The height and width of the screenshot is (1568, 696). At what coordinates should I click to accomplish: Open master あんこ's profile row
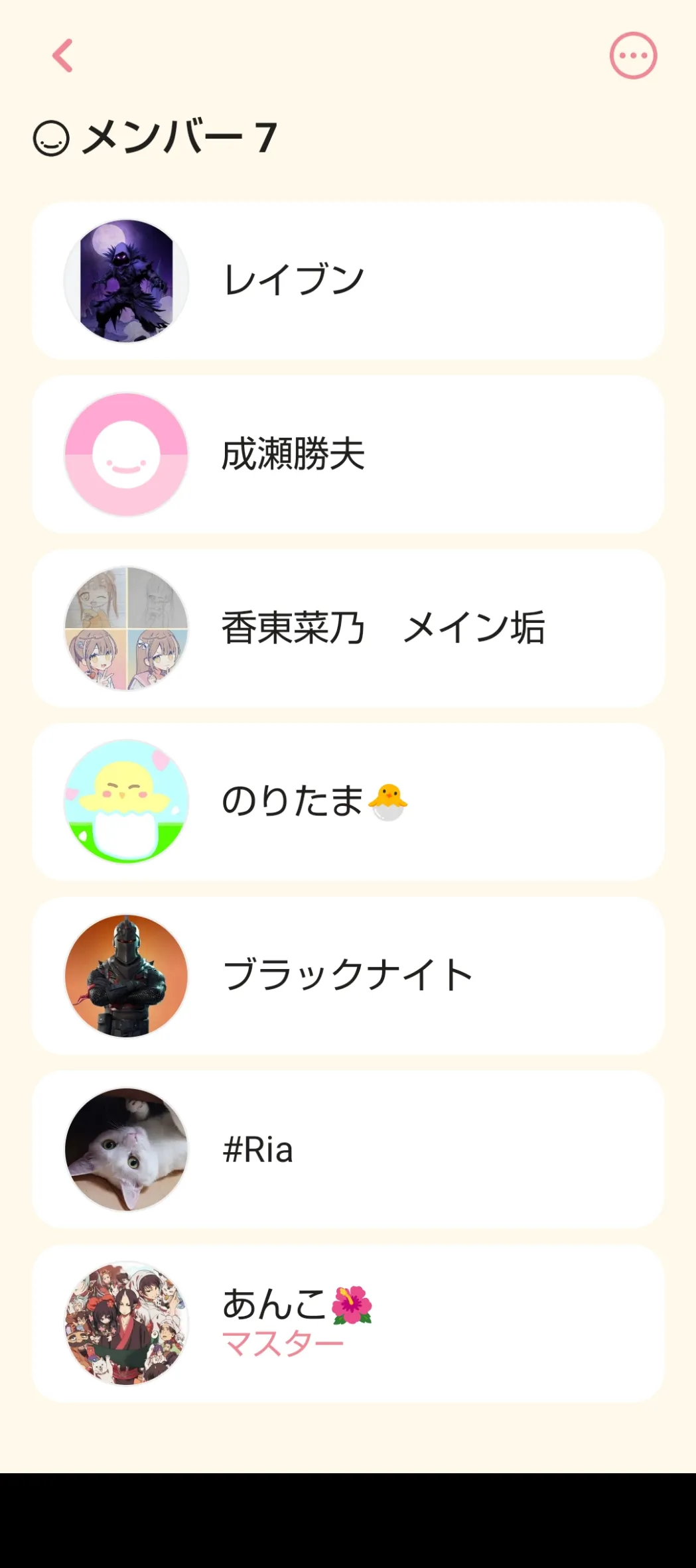(348, 1323)
